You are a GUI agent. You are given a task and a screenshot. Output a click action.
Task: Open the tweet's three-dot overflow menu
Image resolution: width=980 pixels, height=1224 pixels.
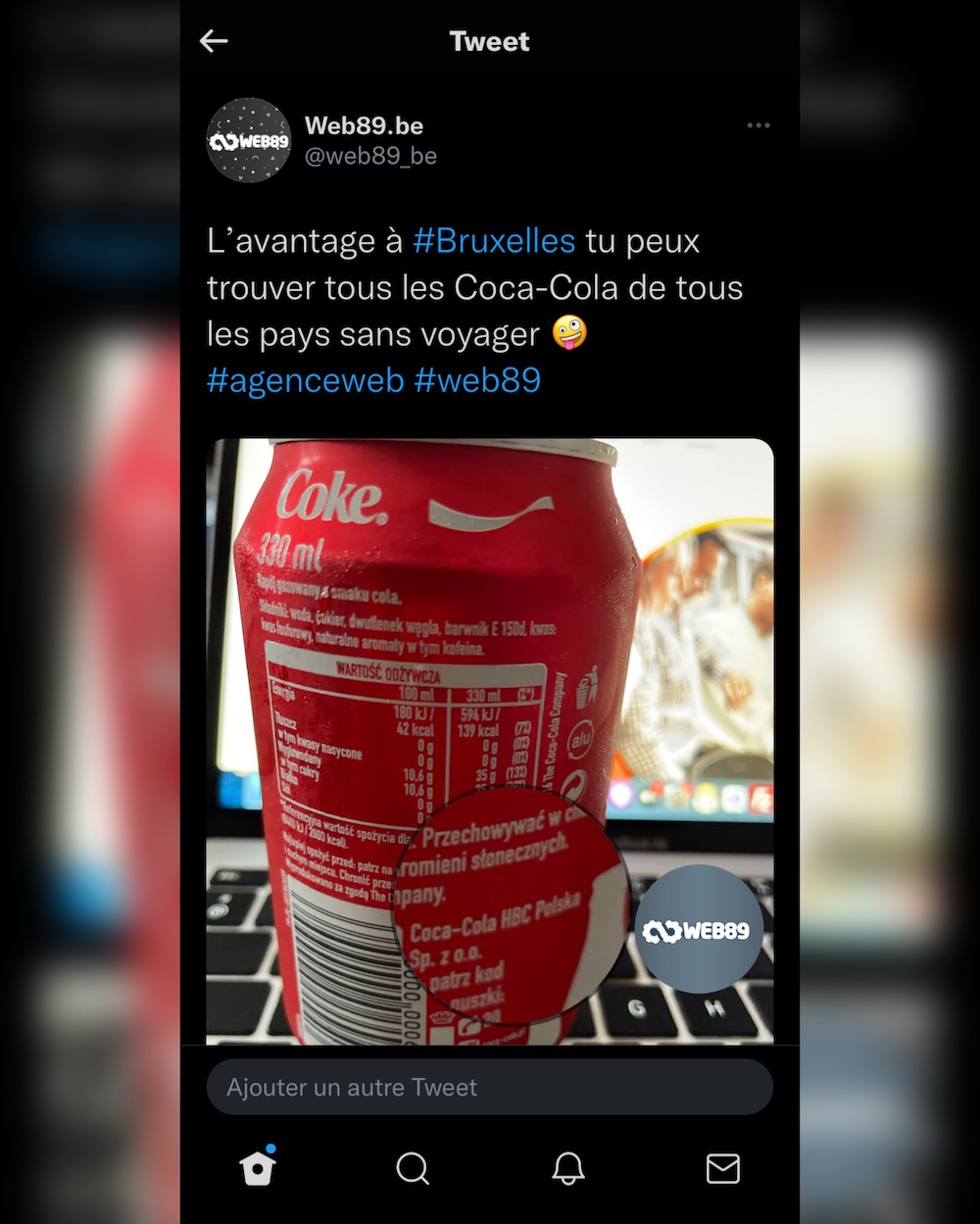(758, 125)
